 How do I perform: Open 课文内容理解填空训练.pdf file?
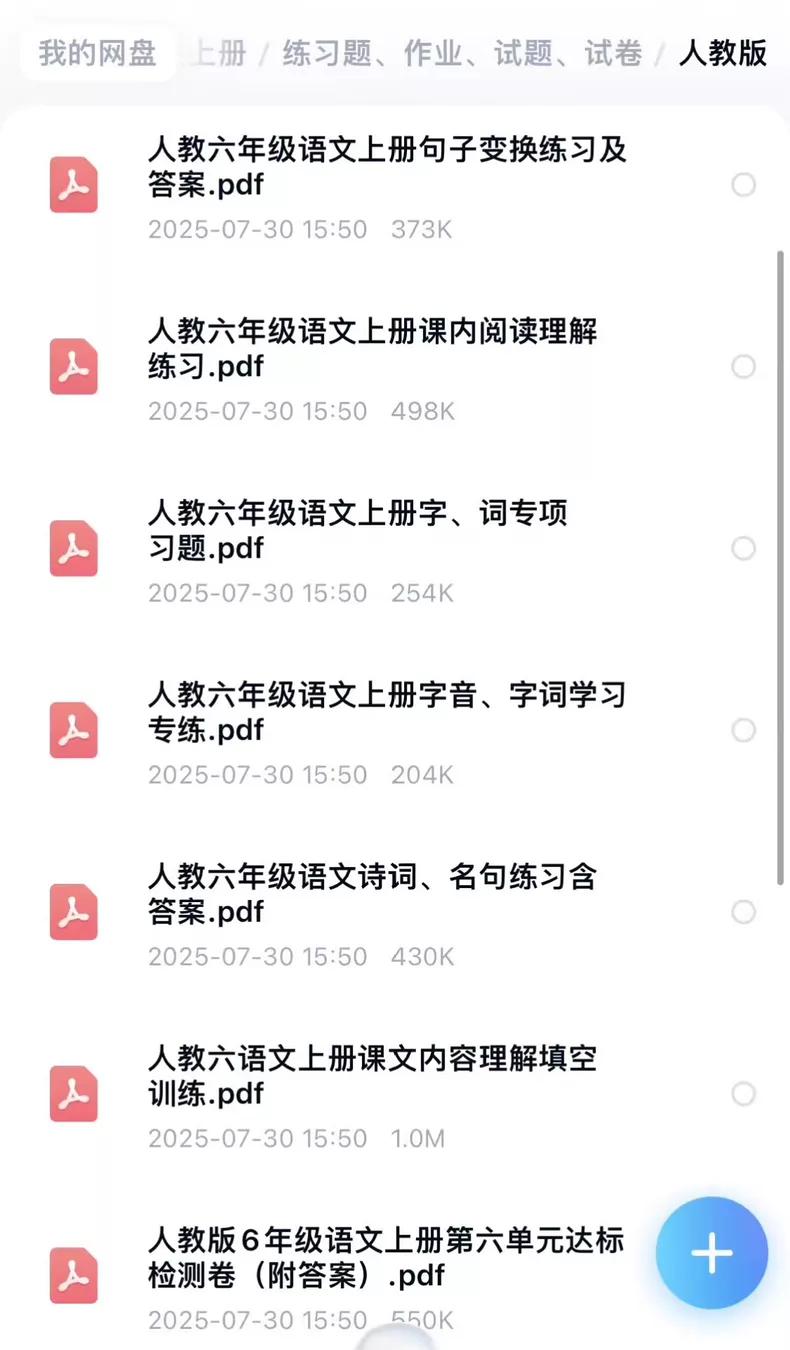tap(372, 1076)
